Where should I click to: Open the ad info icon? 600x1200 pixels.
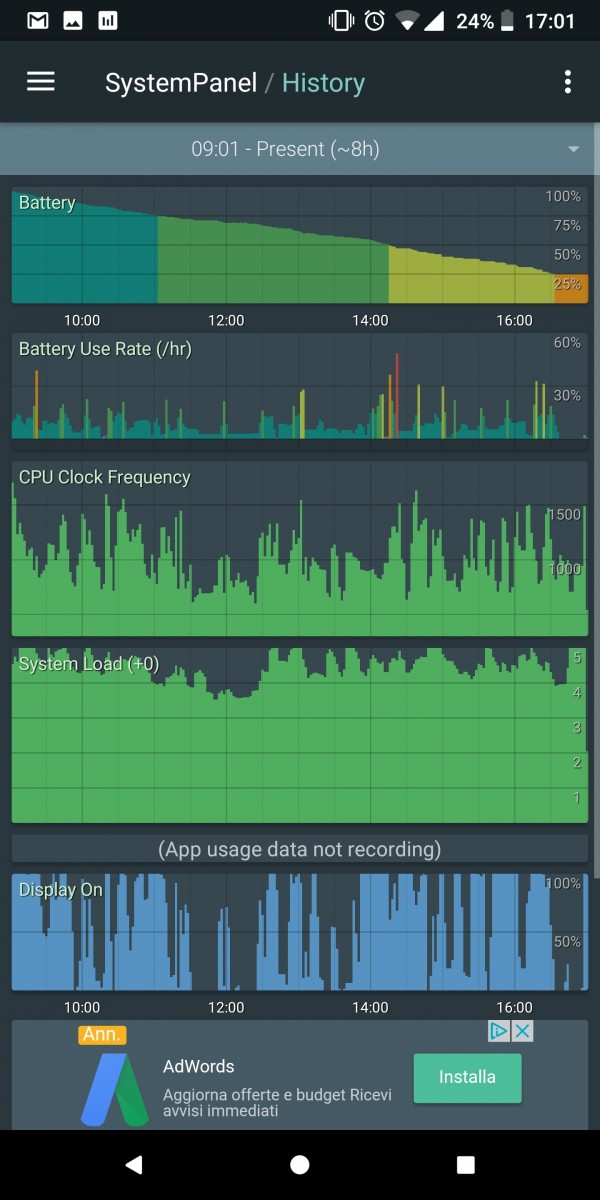point(500,1031)
